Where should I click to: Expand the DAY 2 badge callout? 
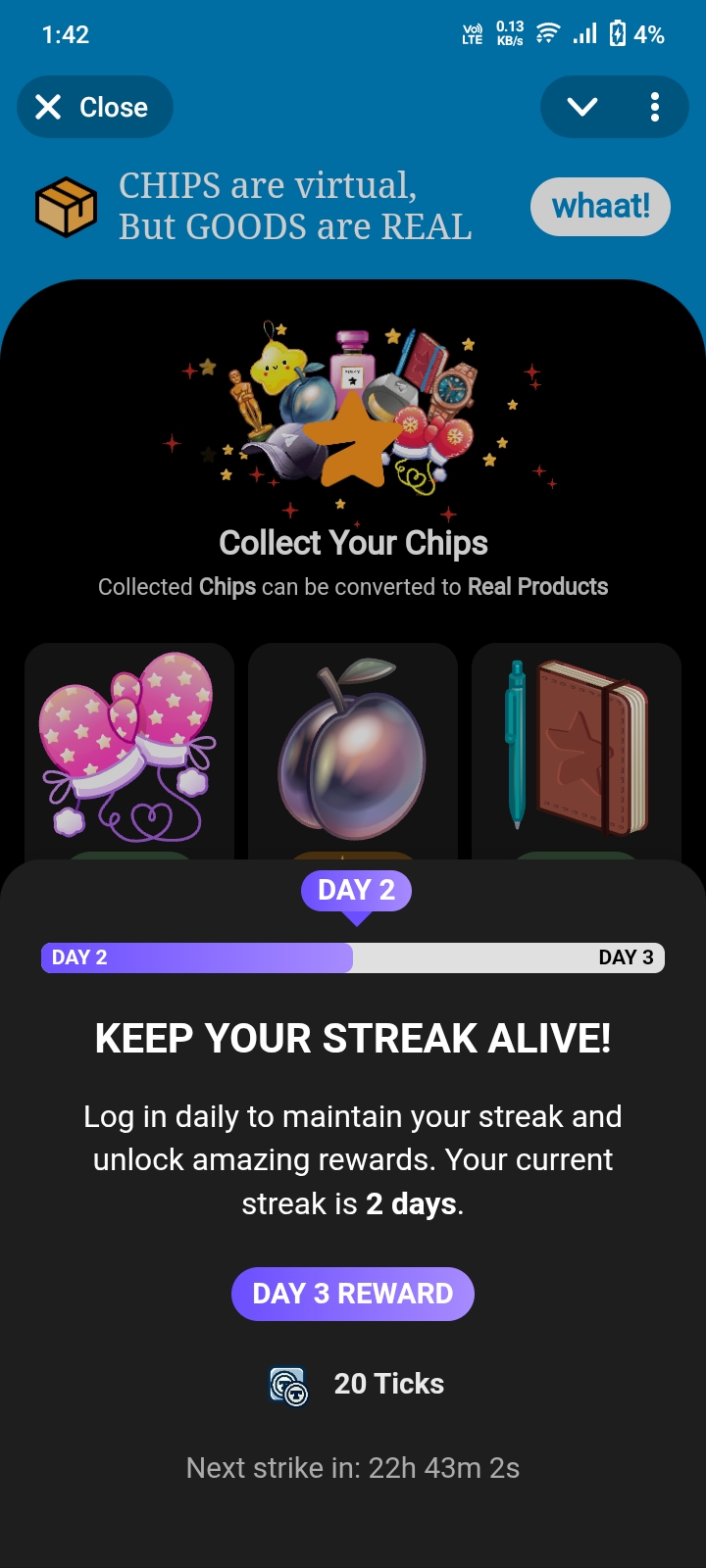(x=354, y=889)
